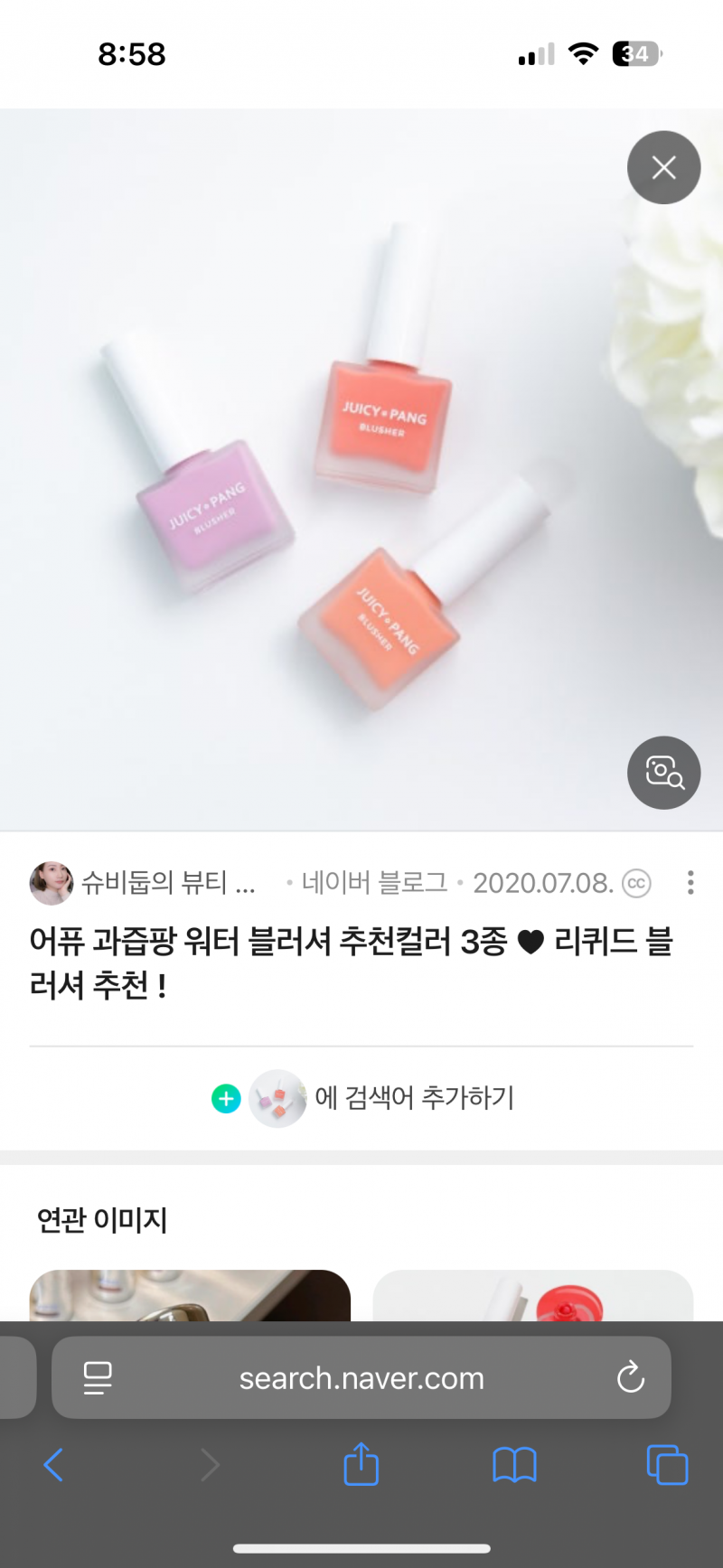Image resolution: width=723 pixels, height=1568 pixels.
Task: Open the reader view icon in address bar
Action: (x=99, y=1378)
